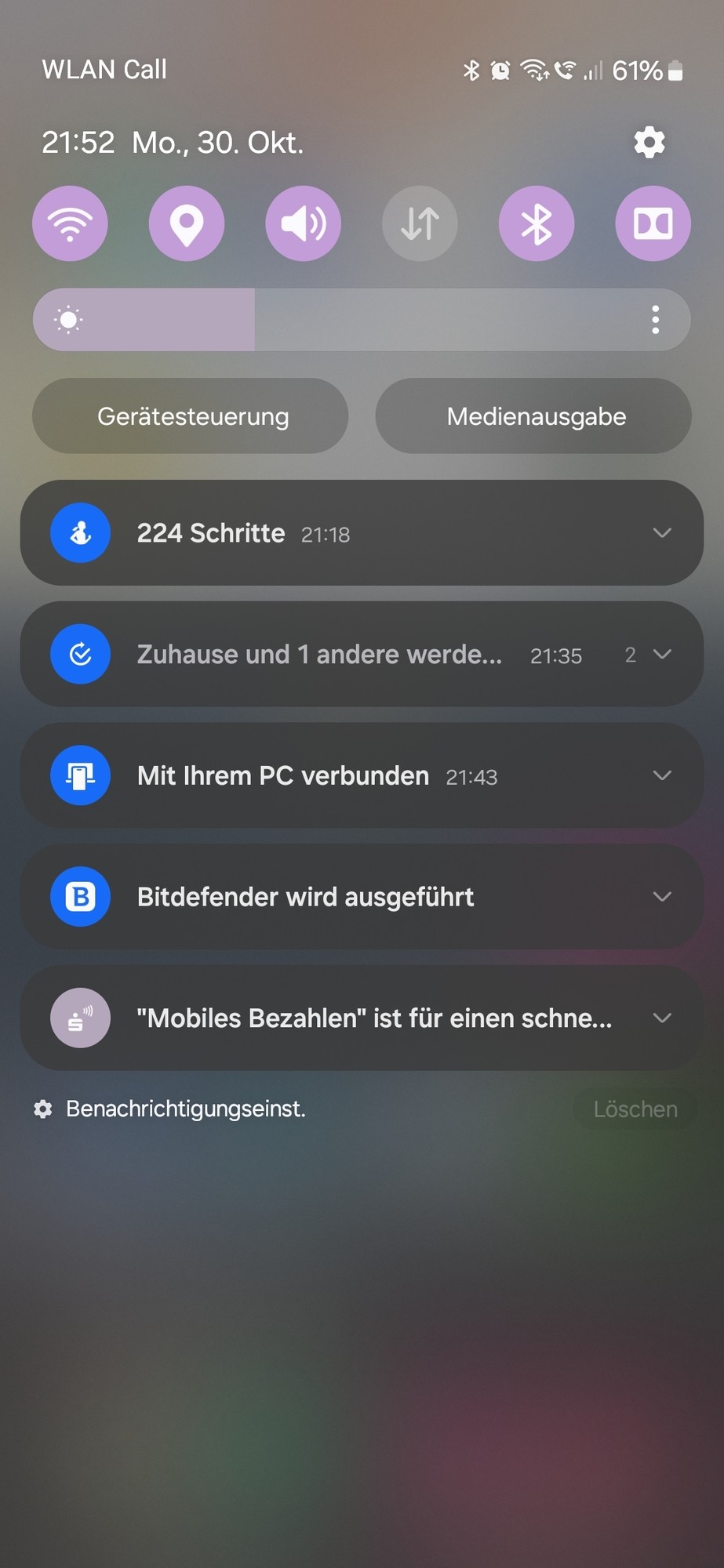Enable mobile data toggle
The height and width of the screenshot is (1568, 724).
(420, 223)
